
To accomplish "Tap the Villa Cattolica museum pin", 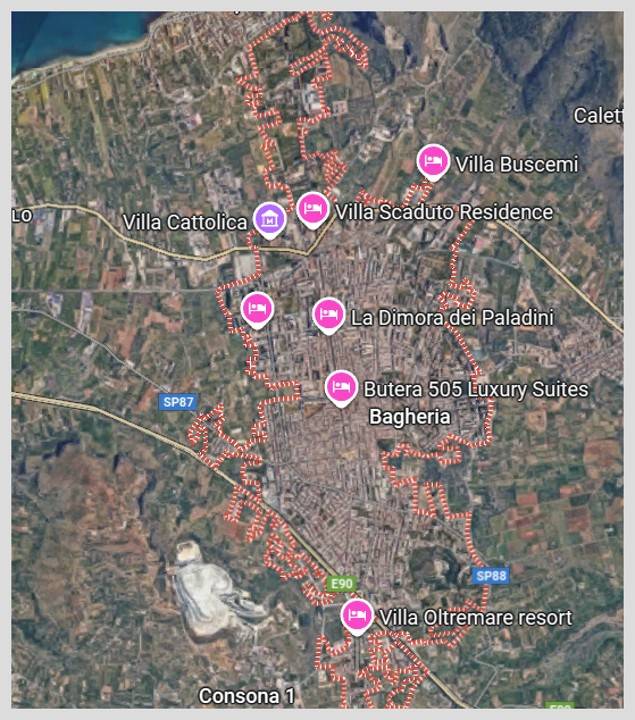I will (x=269, y=217).
